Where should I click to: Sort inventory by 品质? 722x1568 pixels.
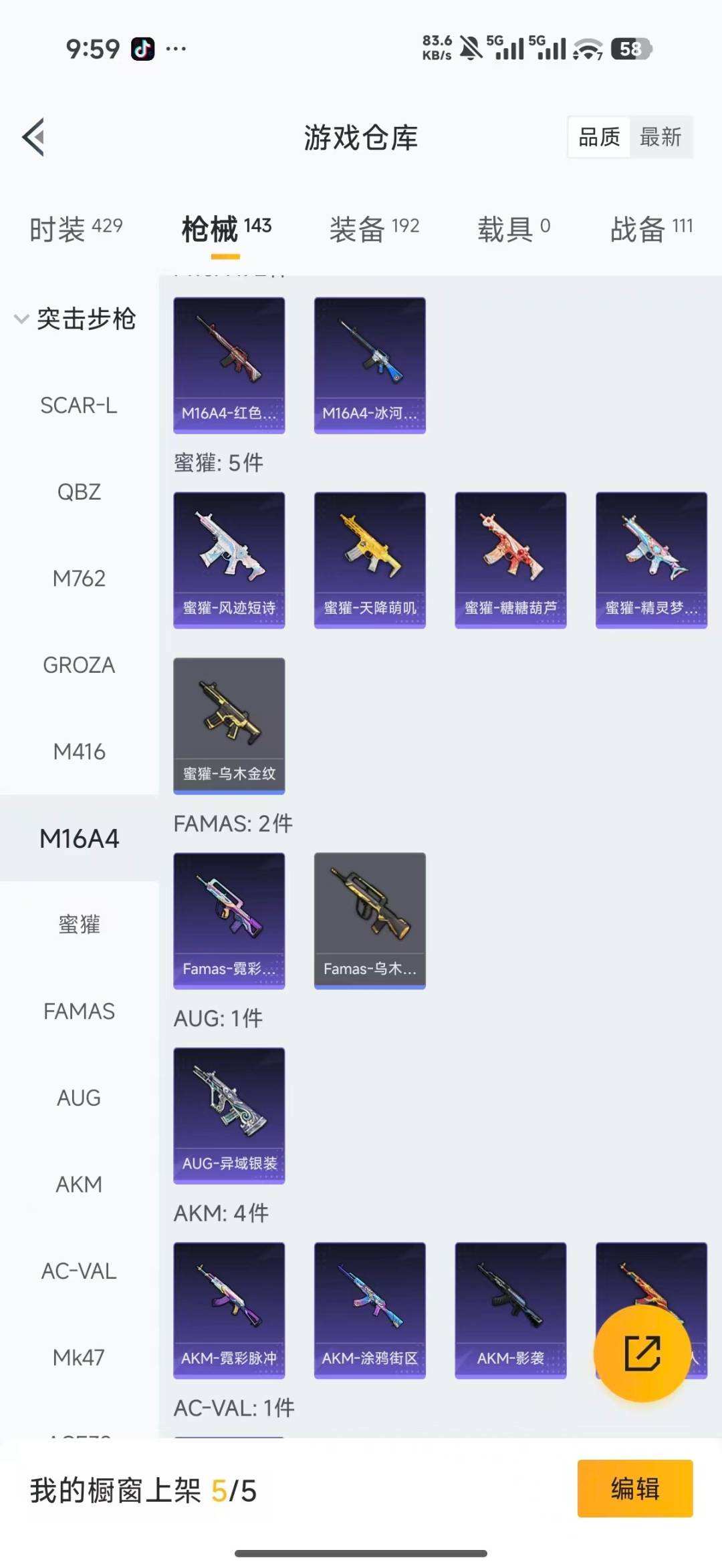point(599,138)
